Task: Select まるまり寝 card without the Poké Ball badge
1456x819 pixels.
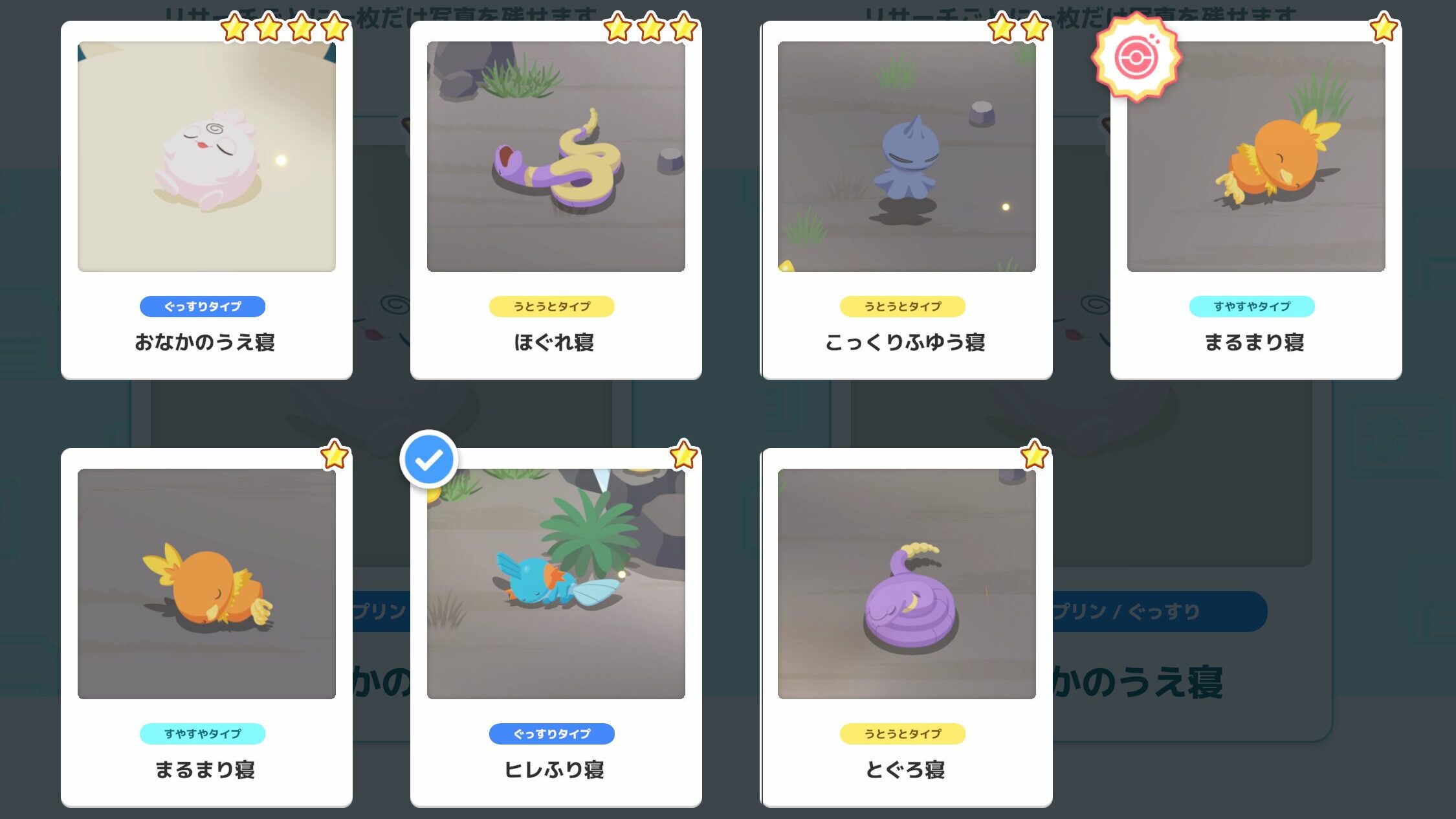Action: [206, 627]
